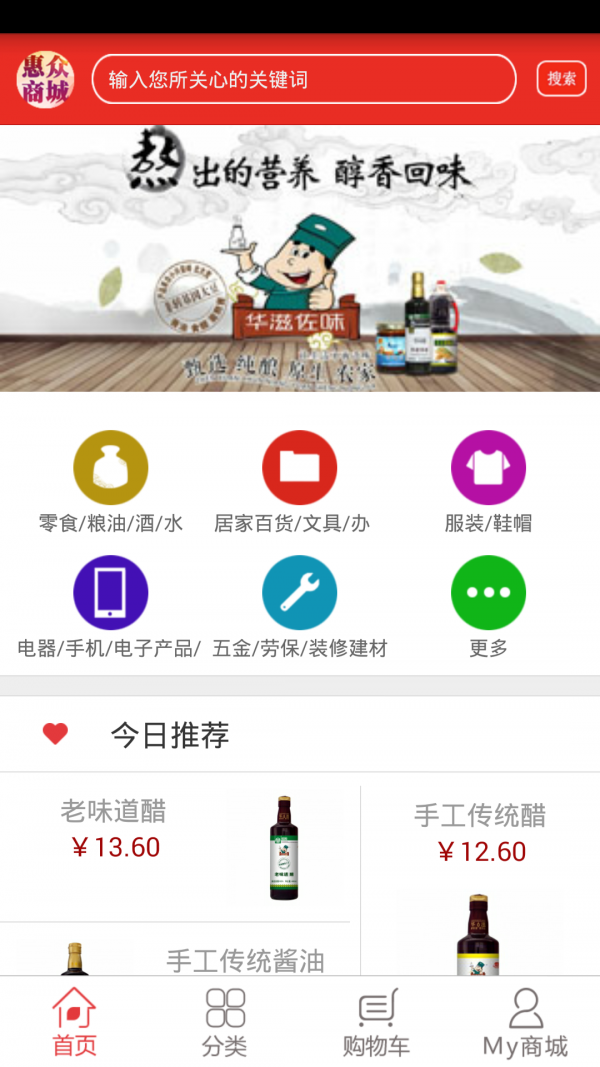
Task: Go to the 购物车 shopping cart tab
Action: (x=376, y=1022)
